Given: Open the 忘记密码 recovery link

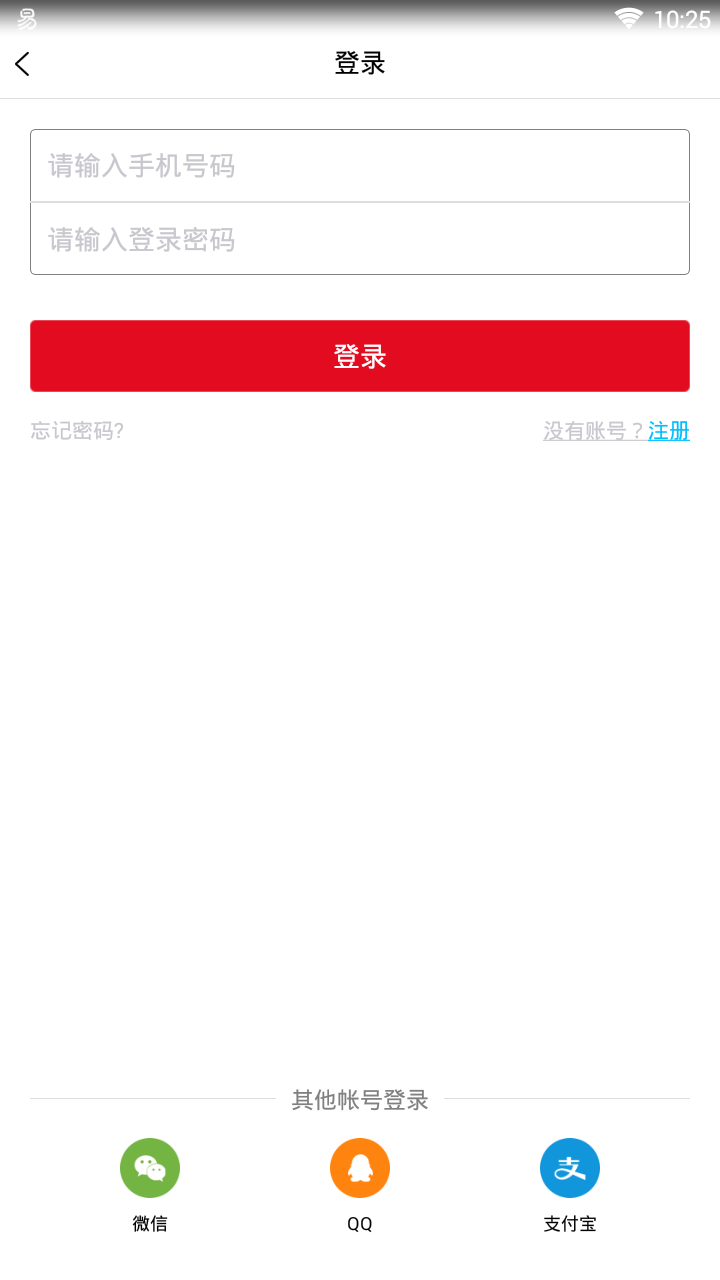Looking at the screenshot, I should click(77, 431).
